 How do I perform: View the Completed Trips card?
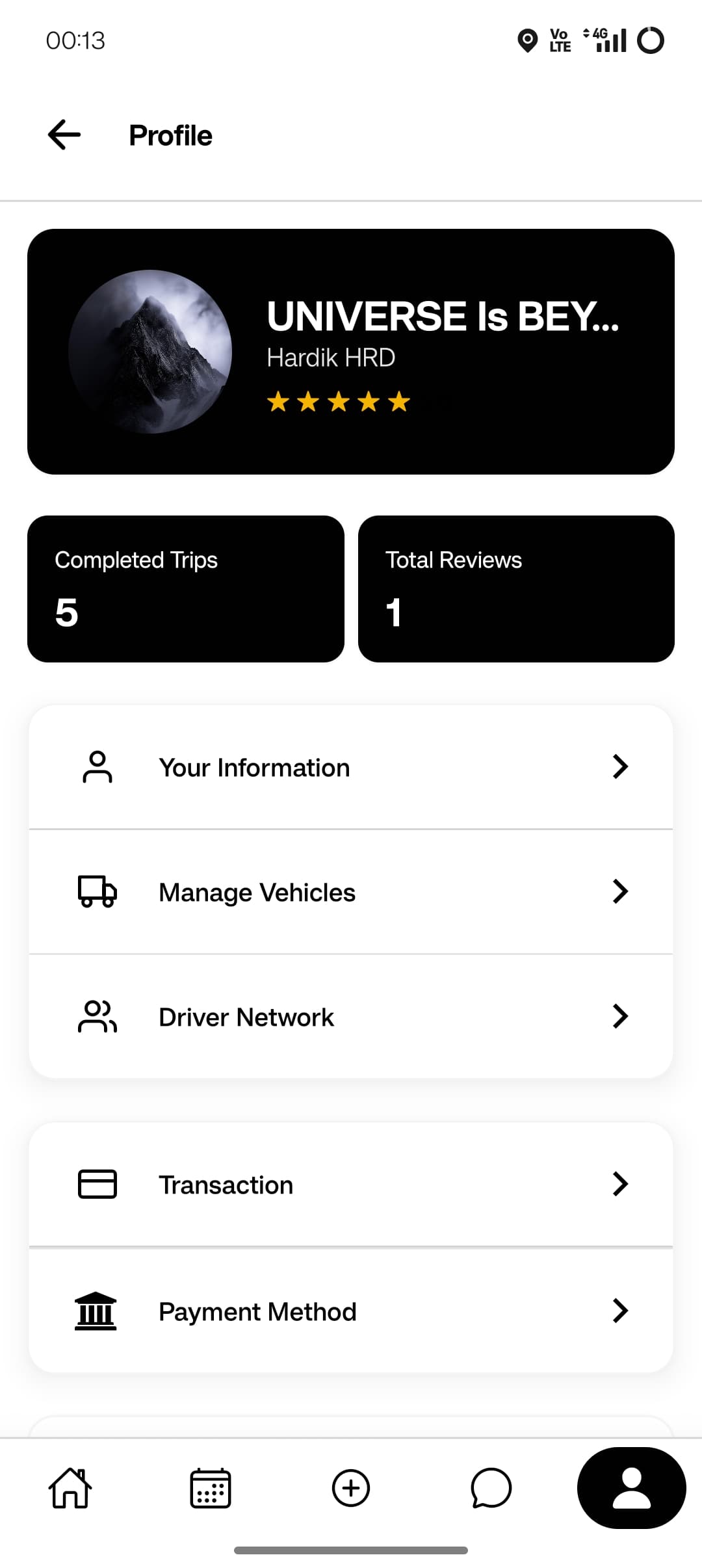coord(185,587)
